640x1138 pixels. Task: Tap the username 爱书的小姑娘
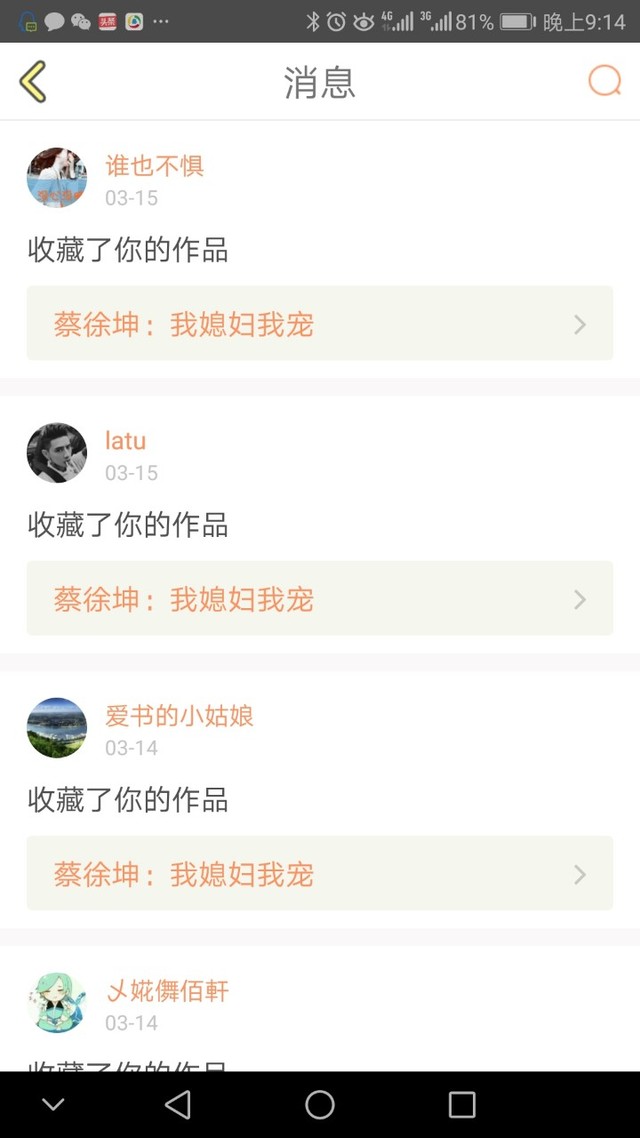tap(179, 716)
